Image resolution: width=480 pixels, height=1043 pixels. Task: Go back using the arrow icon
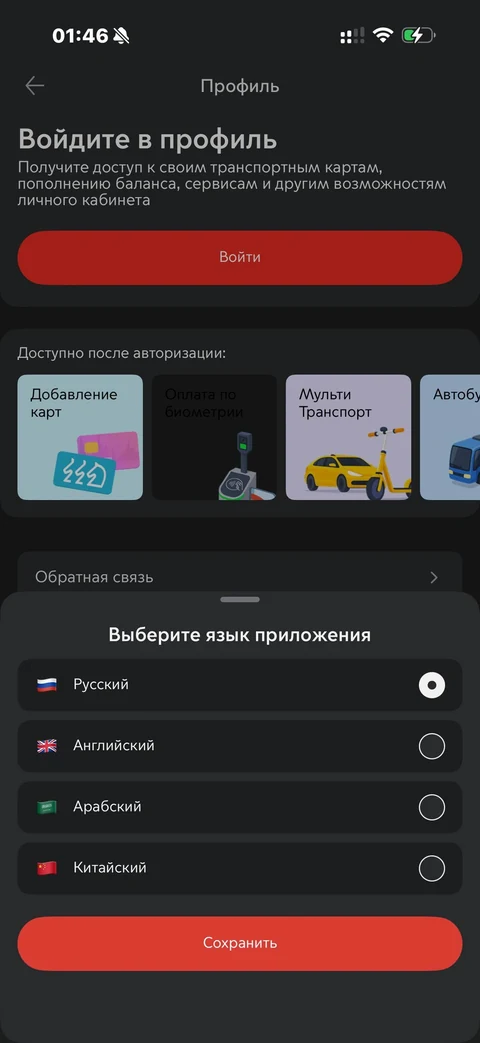[35, 86]
